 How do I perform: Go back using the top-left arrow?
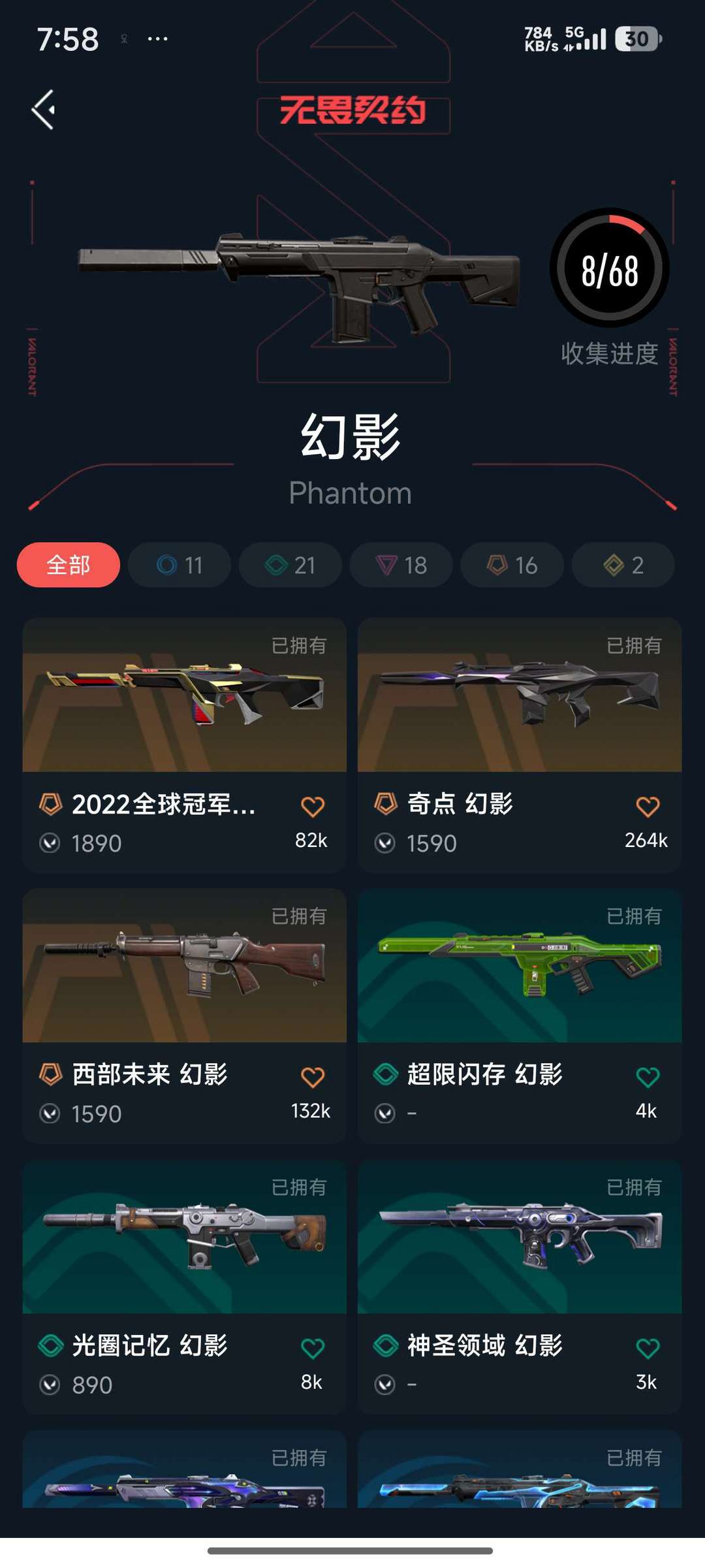pyautogui.click(x=44, y=110)
